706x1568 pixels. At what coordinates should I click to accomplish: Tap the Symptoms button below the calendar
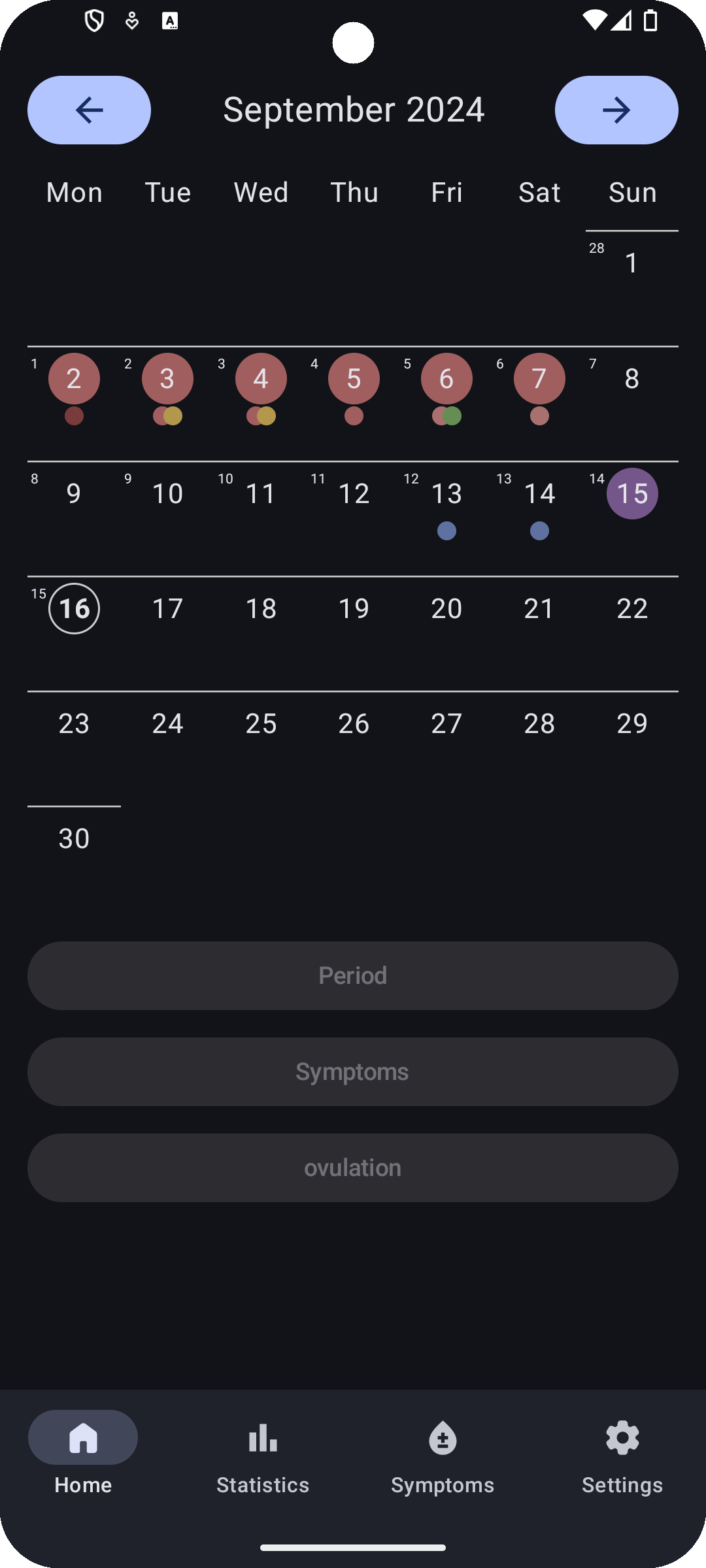tap(352, 1071)
